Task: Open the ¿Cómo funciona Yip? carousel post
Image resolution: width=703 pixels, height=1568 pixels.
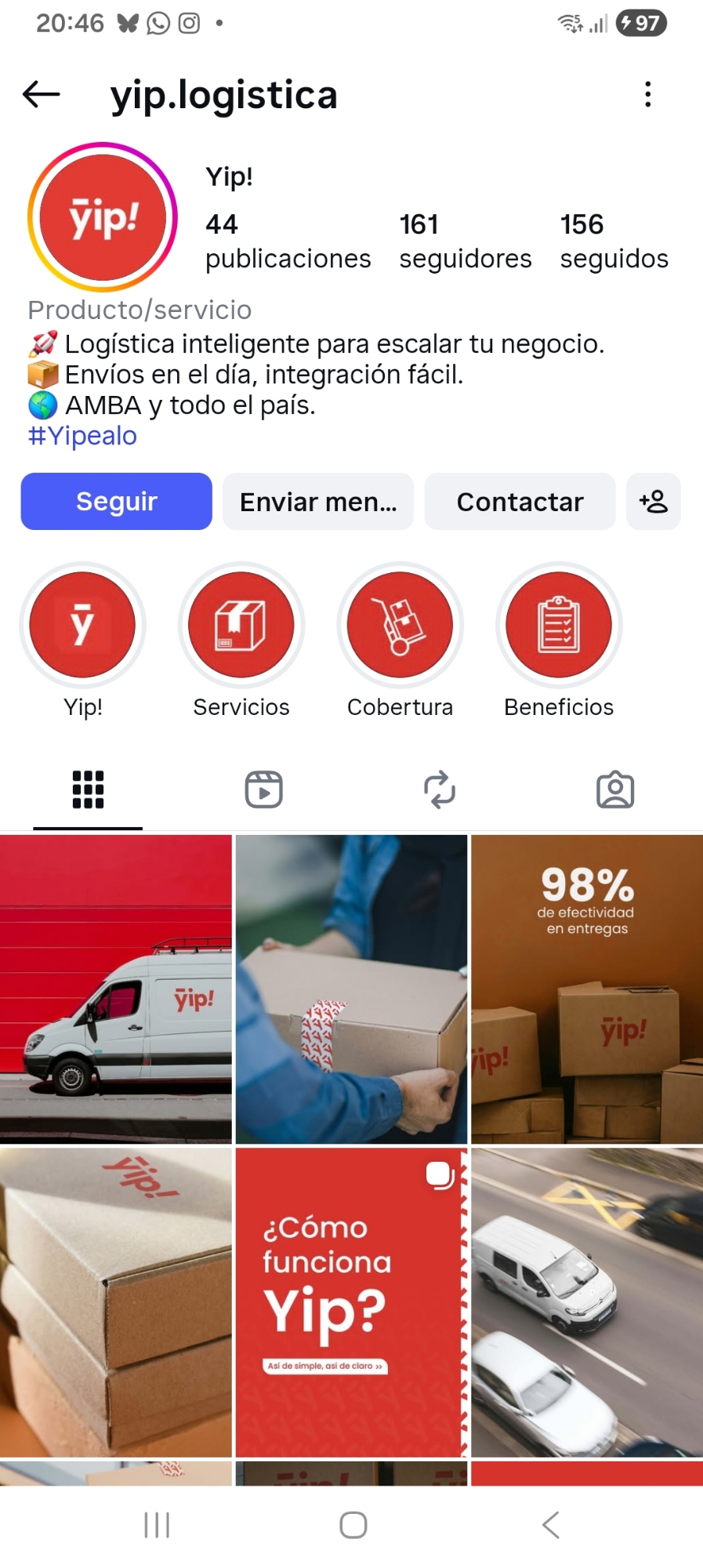Action: (x=351, y=1302)
